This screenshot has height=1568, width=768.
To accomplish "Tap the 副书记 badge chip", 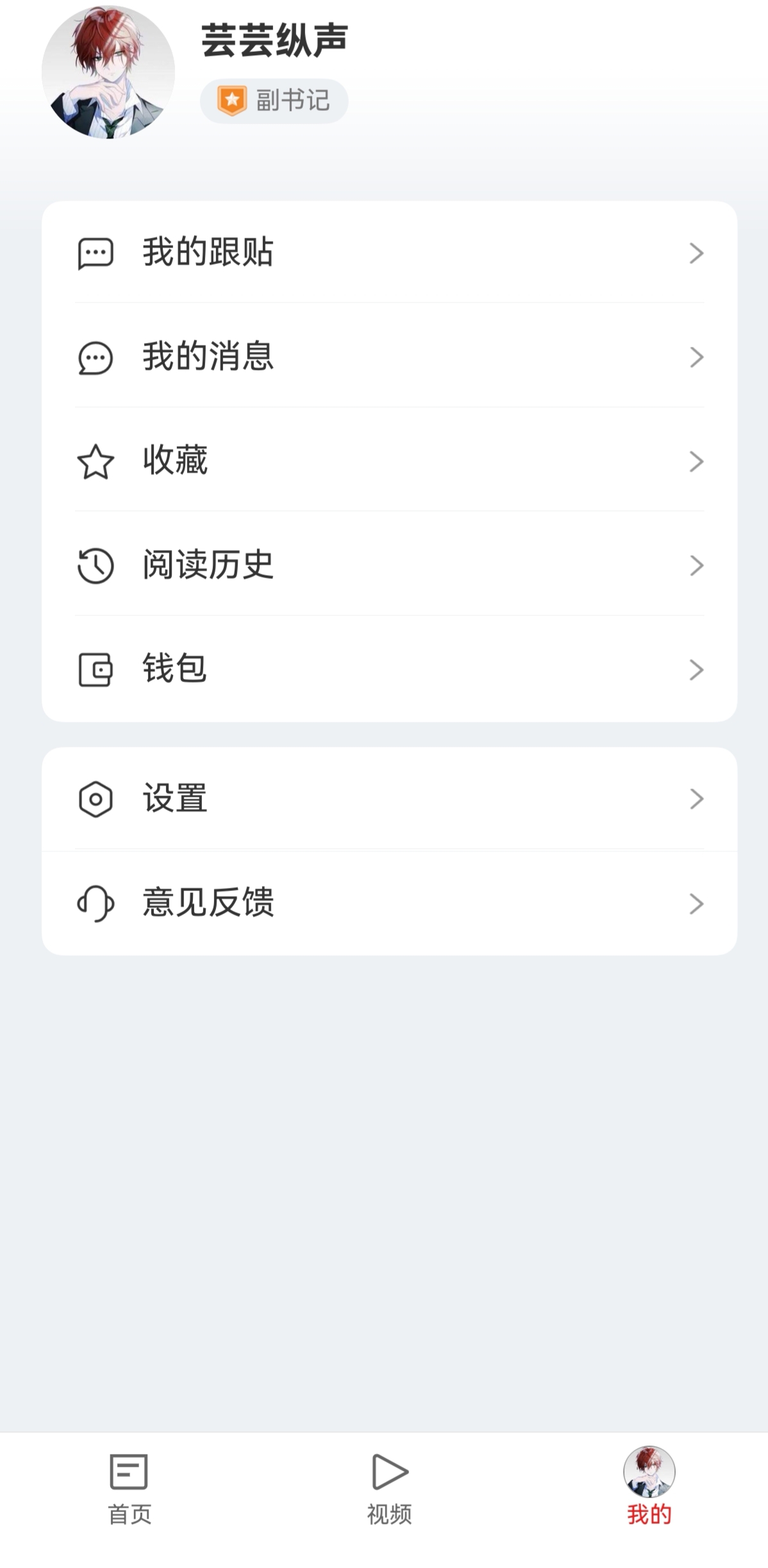I will click(274, 101).
